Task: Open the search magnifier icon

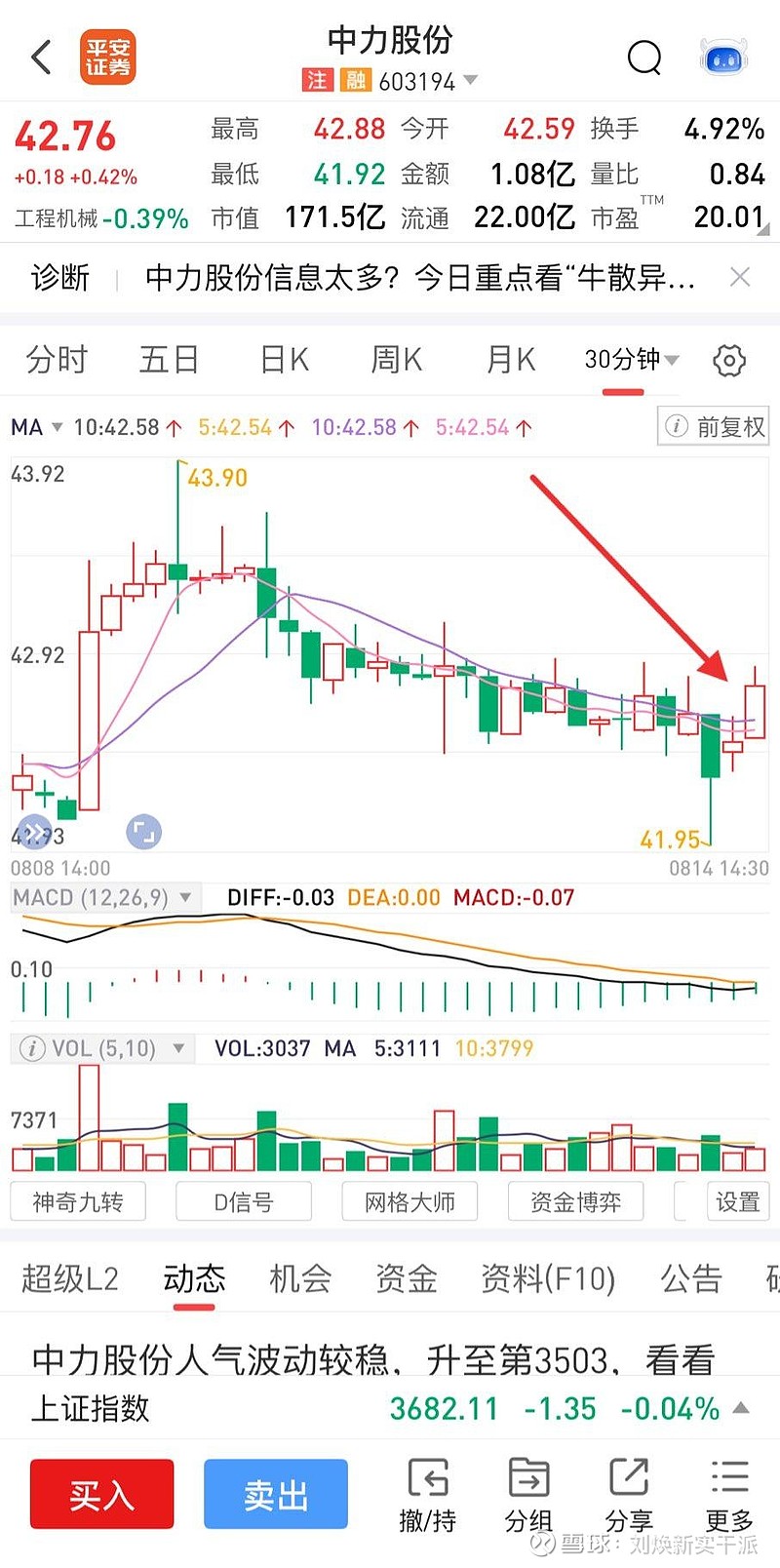Action: [643, 58]
